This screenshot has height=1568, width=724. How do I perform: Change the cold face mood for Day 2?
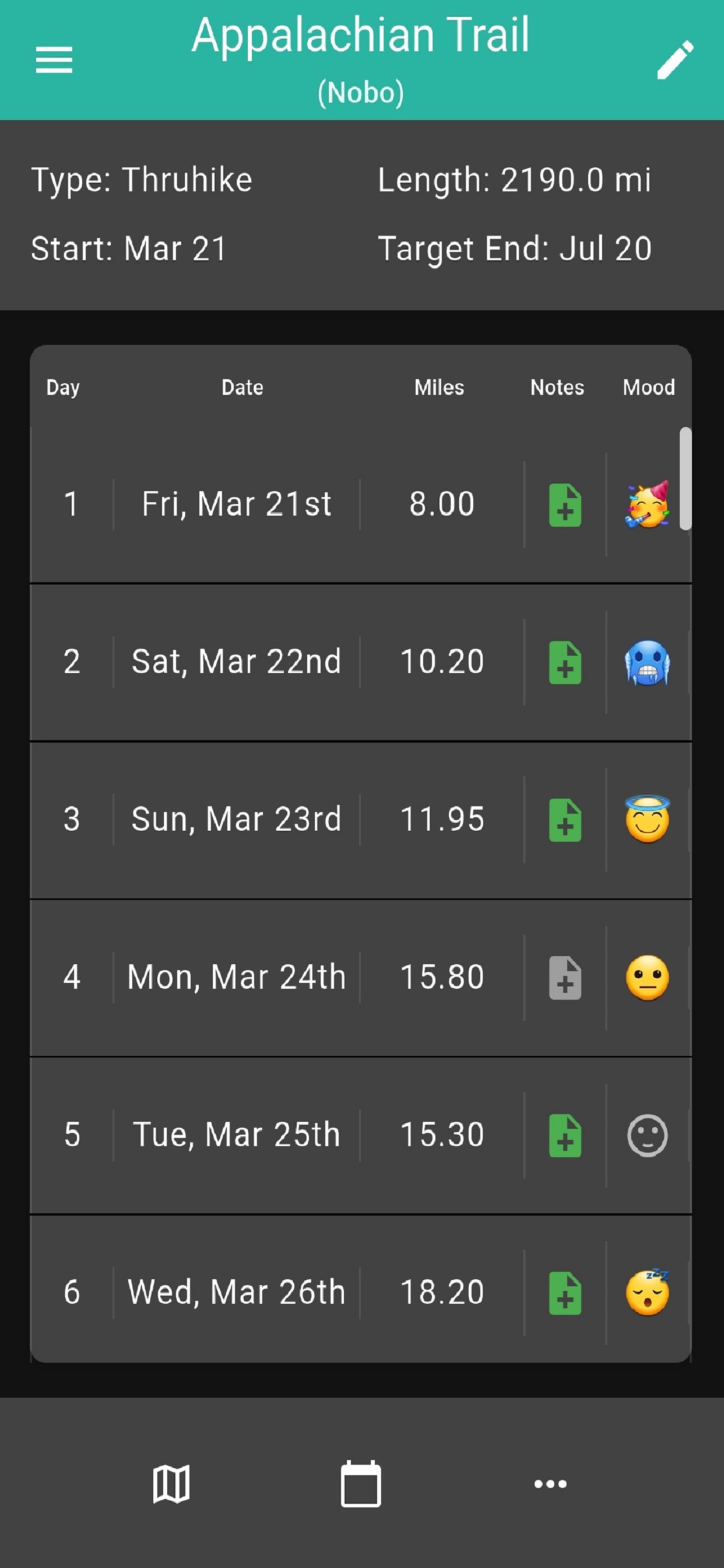pos(646,662)
